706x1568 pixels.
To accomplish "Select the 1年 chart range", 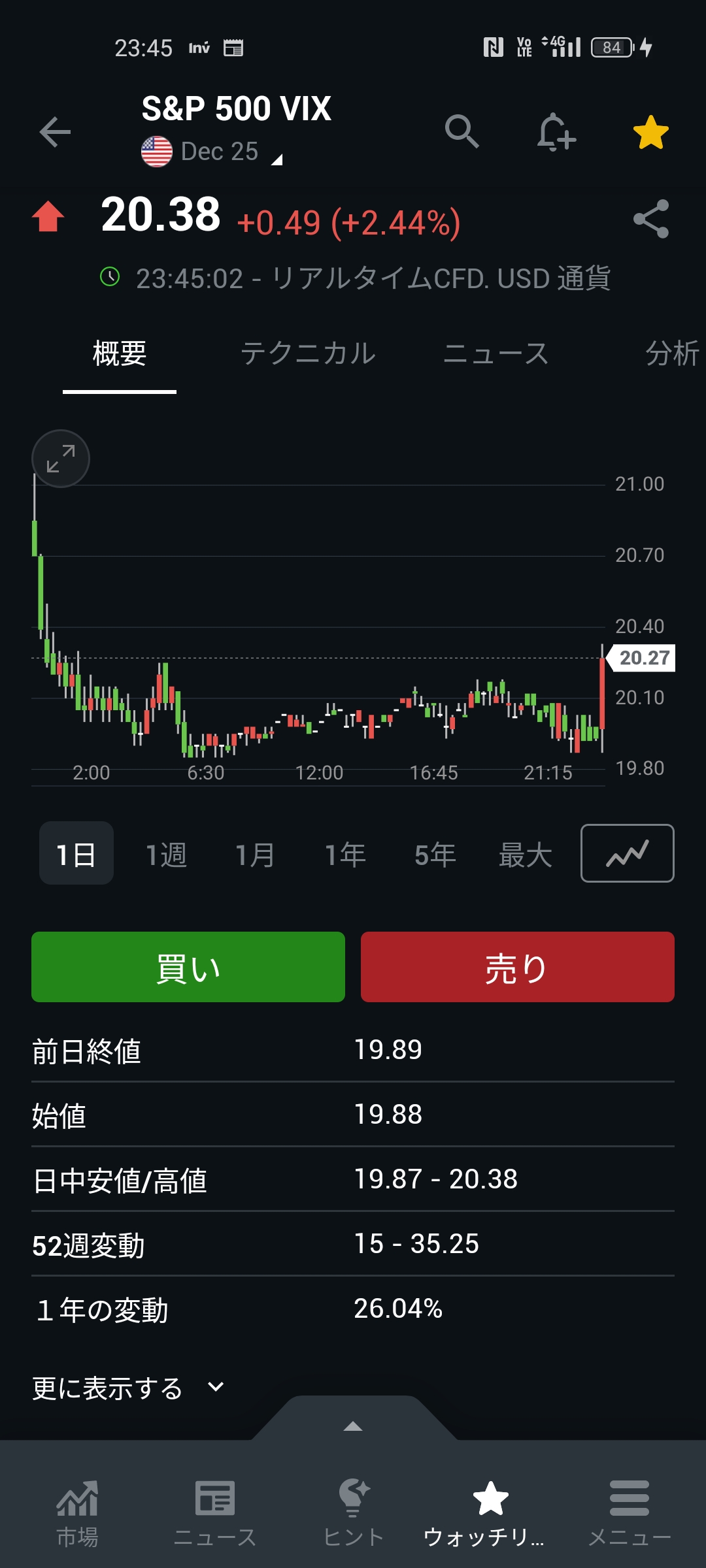I will click(x=345, y=855).
